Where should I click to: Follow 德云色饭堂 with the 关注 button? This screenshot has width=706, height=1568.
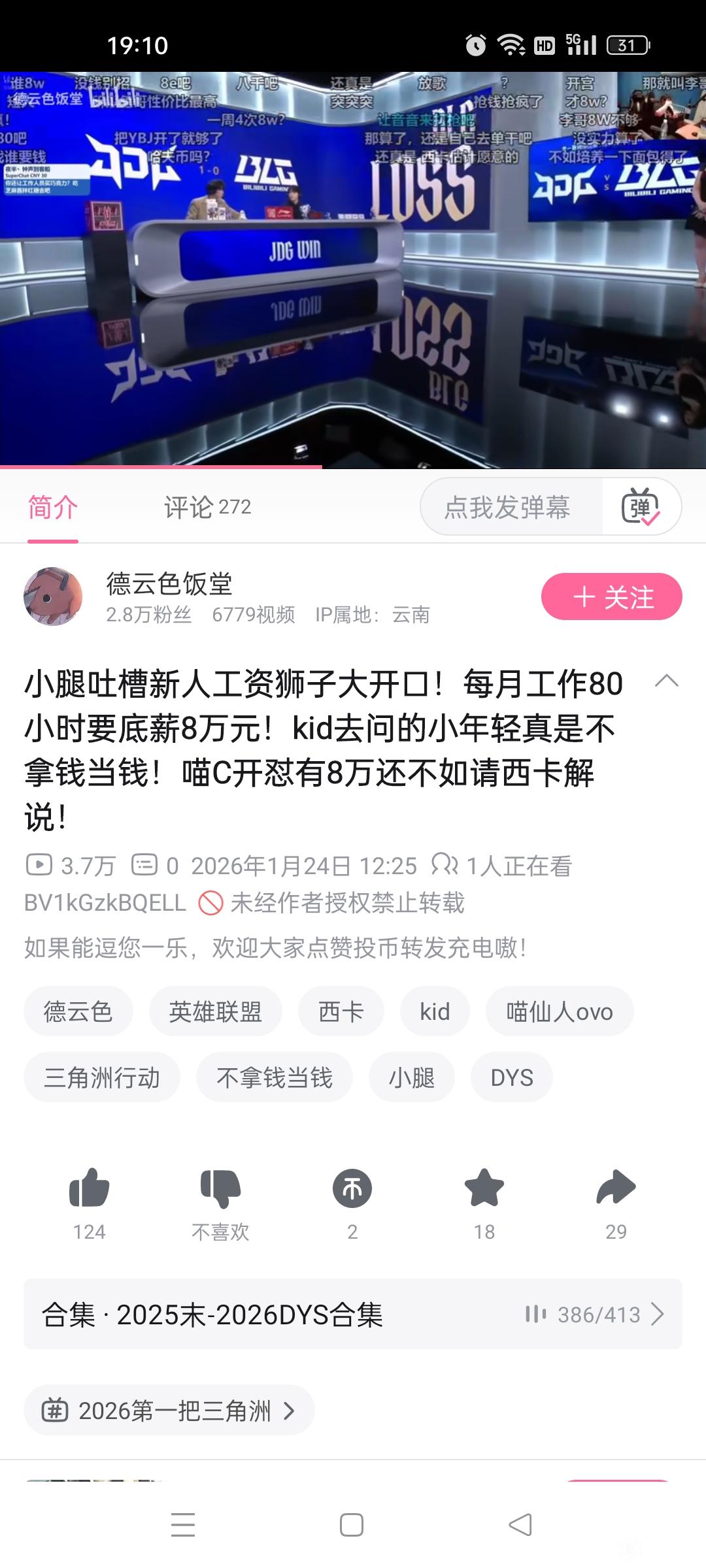611,596
